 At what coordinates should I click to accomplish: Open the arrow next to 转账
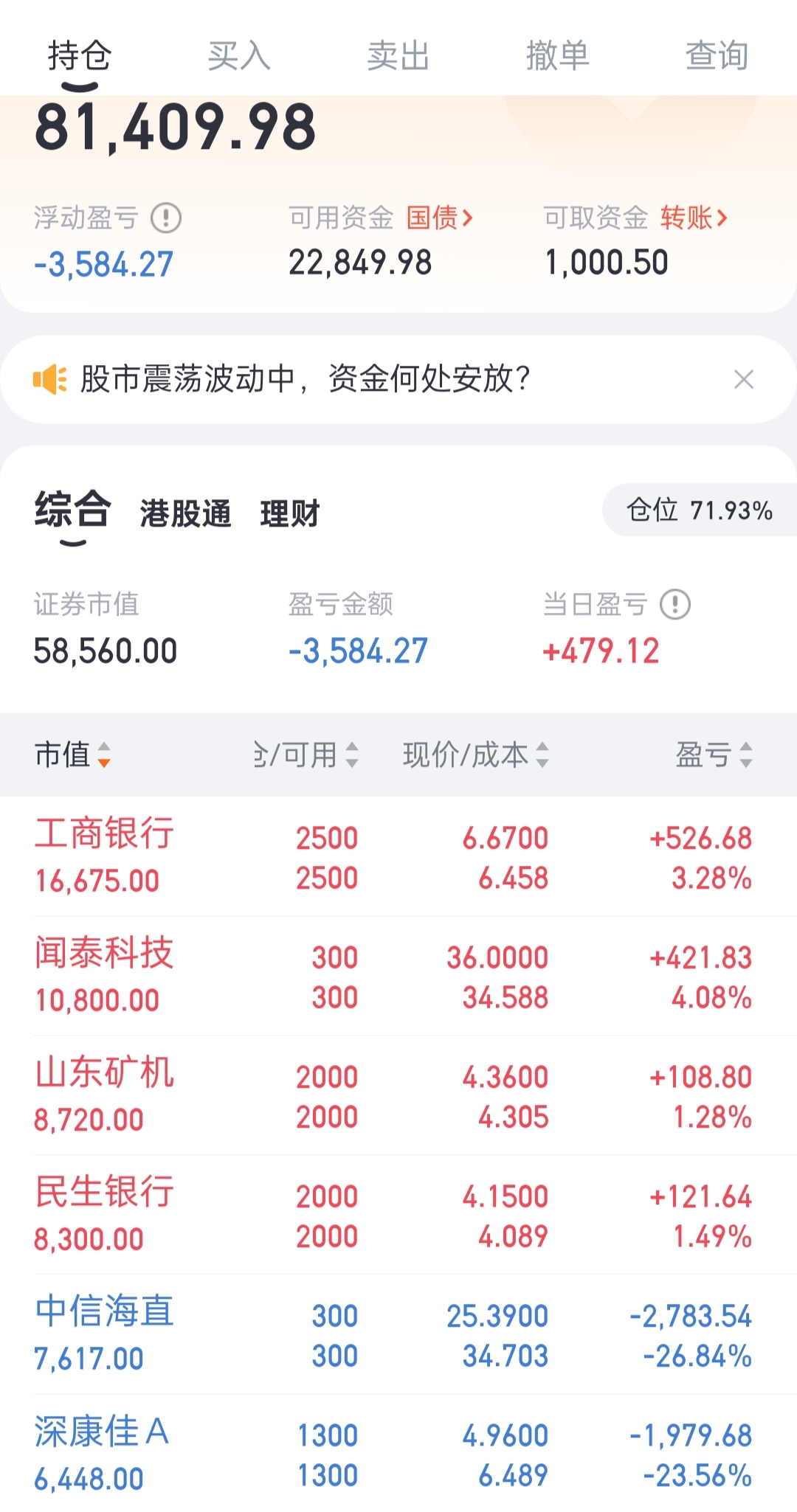[724, 218]
